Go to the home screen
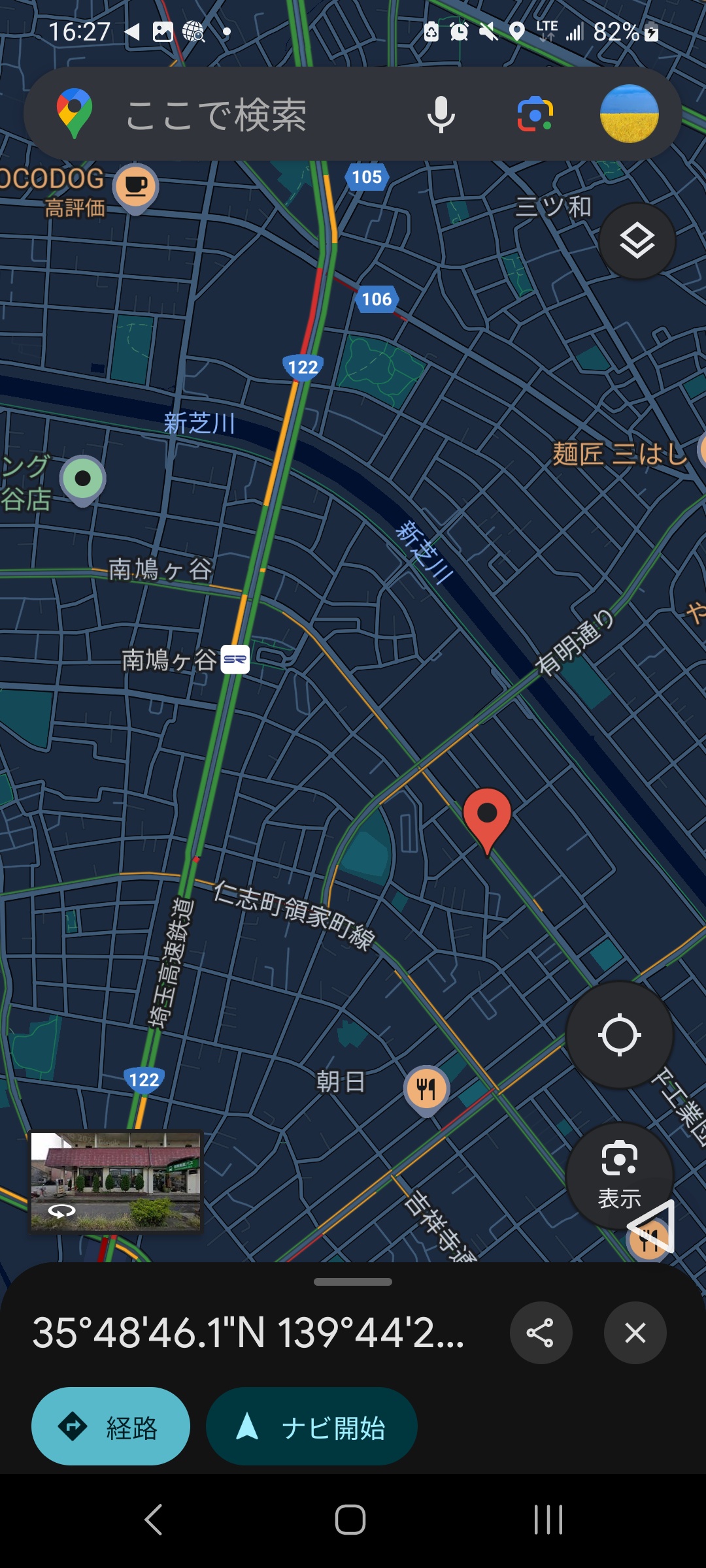This screenshot has height=1568, width=706. [350, 1520]
